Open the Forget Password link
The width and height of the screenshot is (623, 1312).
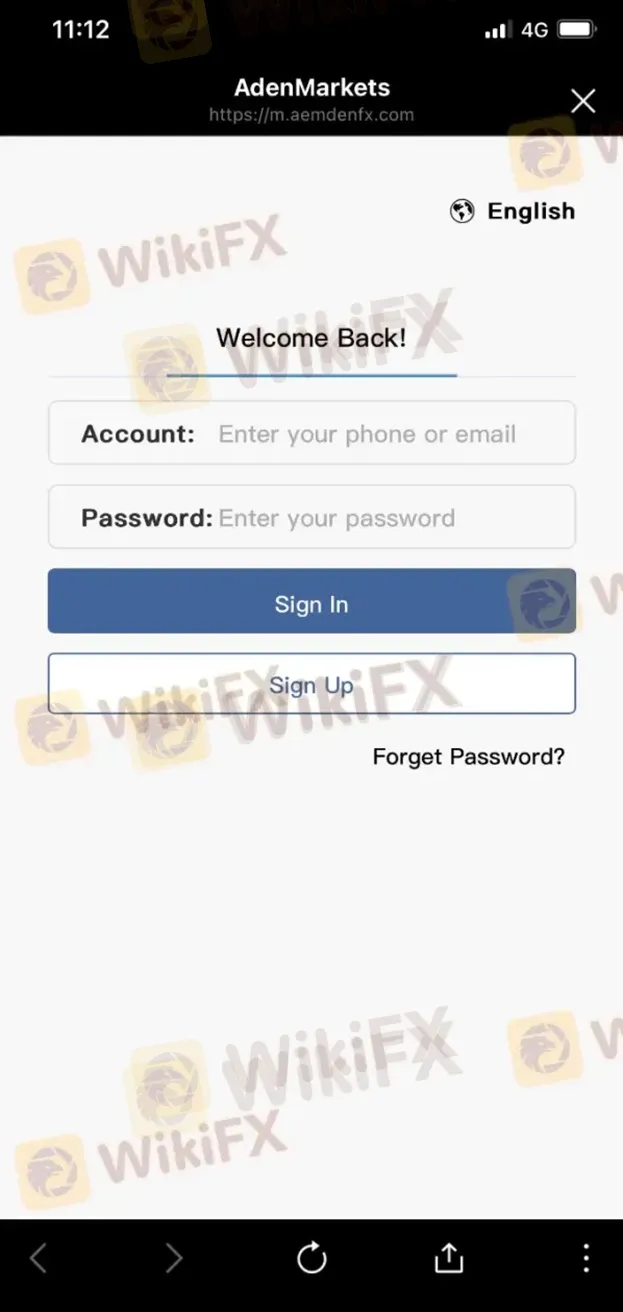tap(468, 757)
